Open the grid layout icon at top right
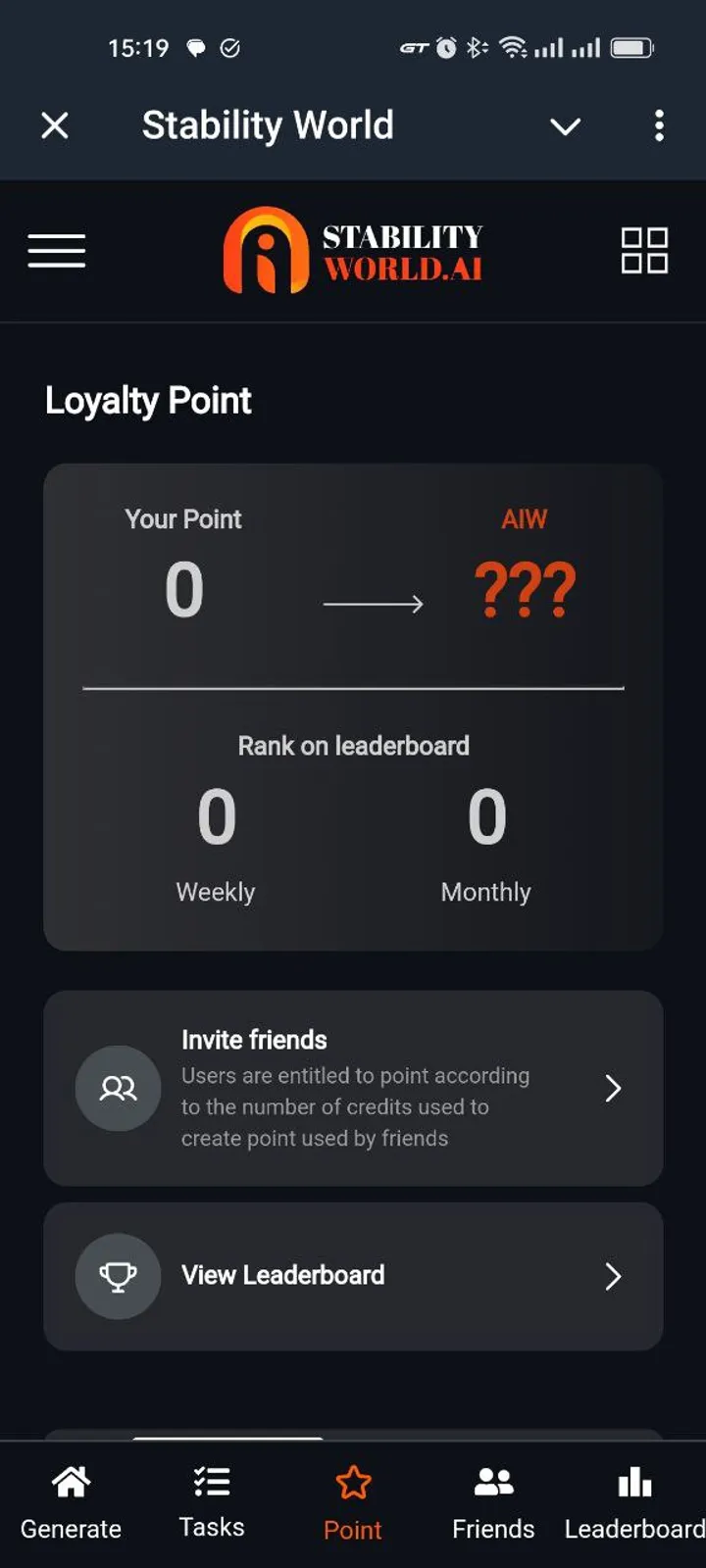 point(644,250)
